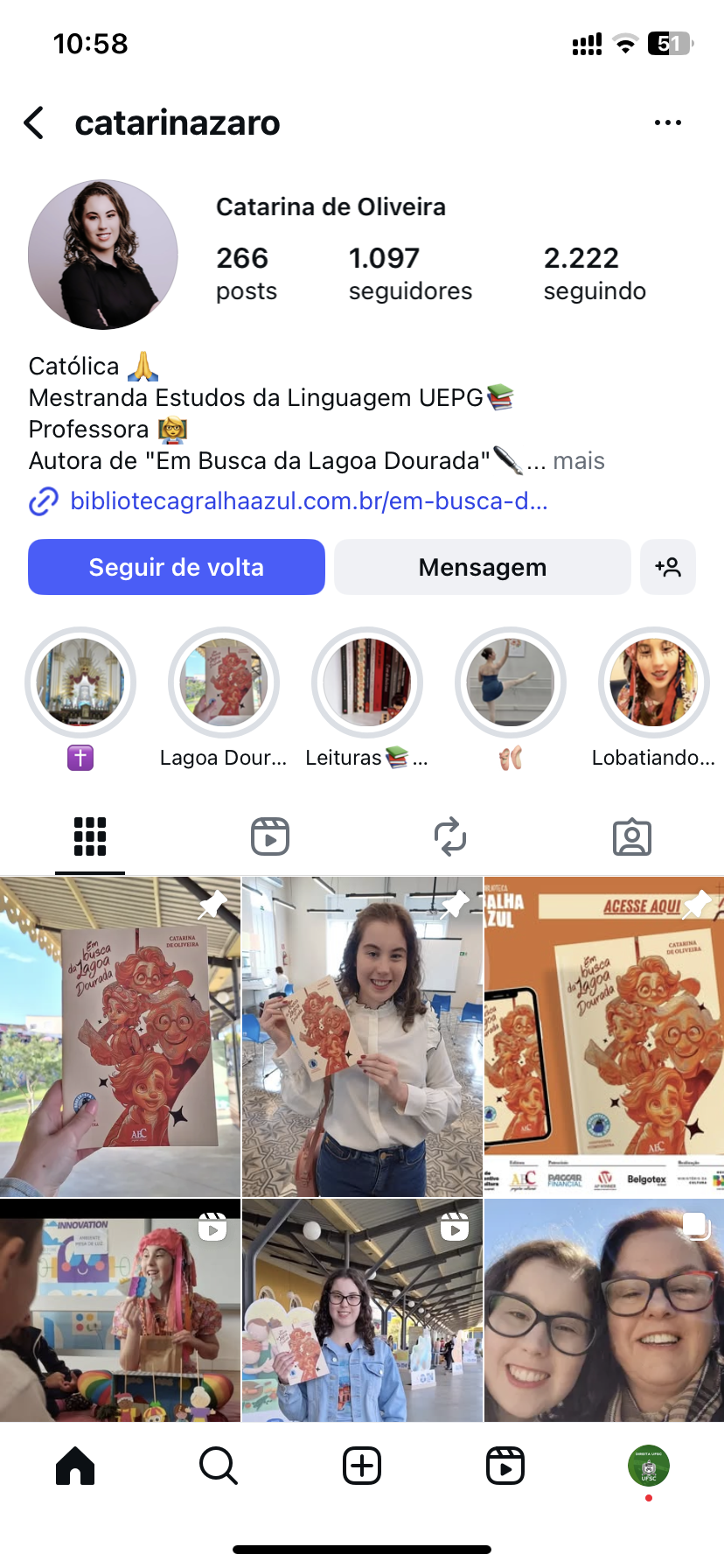
Task: Show the tagged photos tab
Action: (631, 836)
